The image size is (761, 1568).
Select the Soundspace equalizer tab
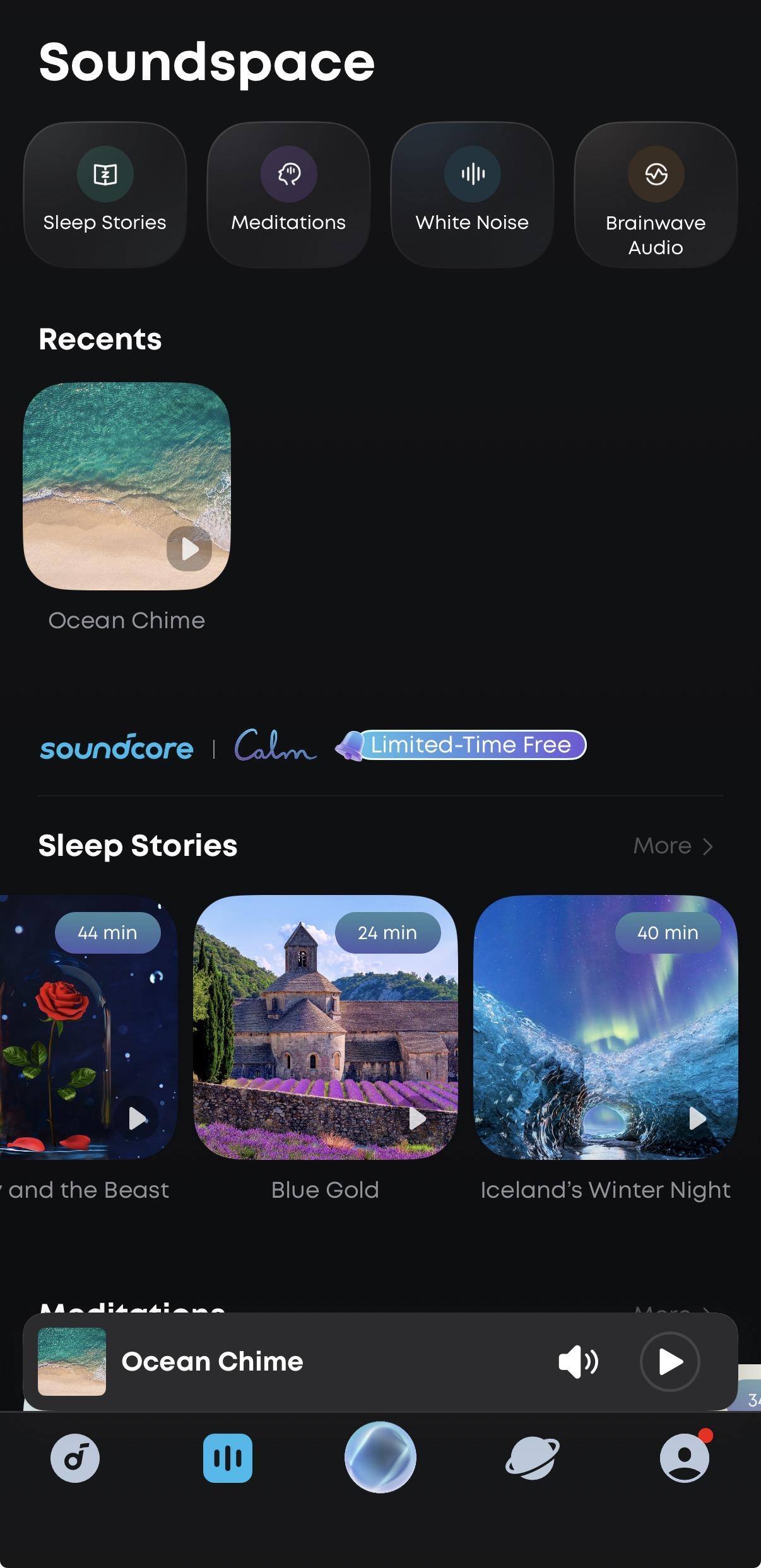tap(228, 1458)
